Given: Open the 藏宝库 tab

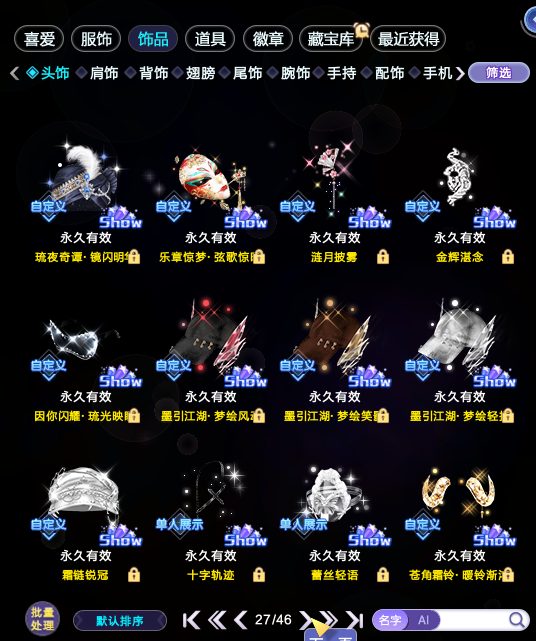Looking at the screenshot, I should coord(330,39).
